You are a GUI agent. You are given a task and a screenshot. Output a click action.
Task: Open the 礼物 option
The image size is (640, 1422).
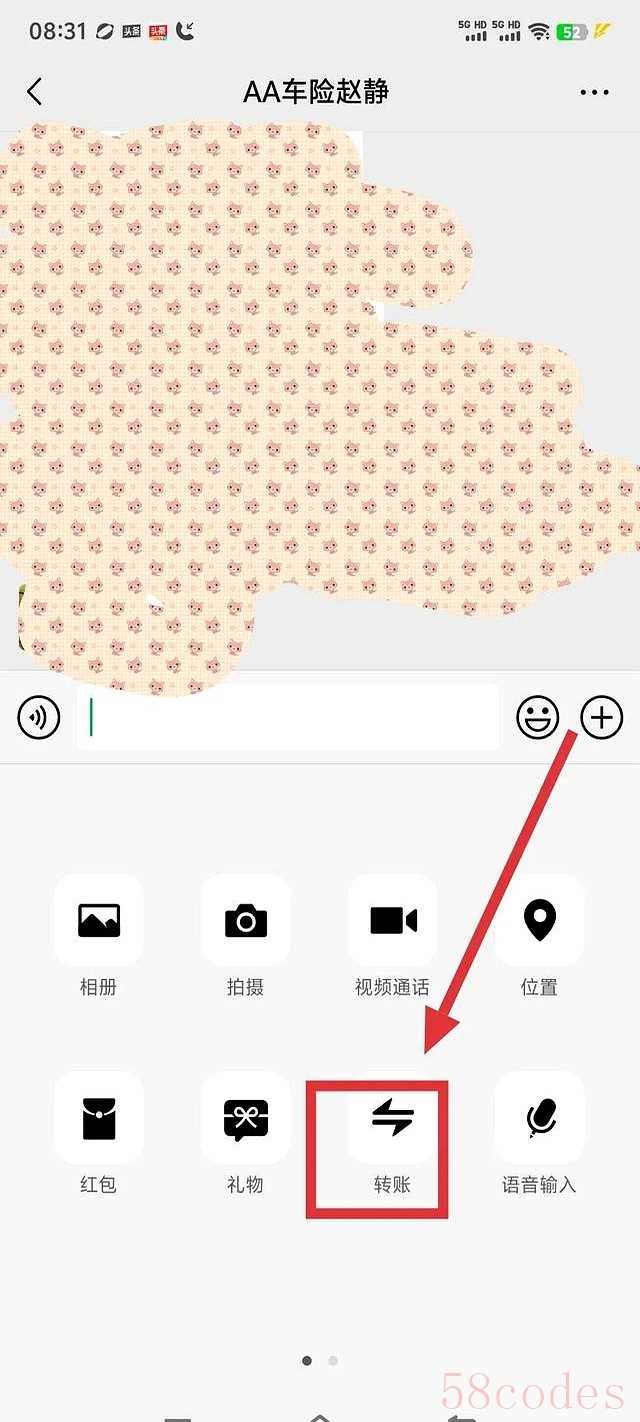coord(246,1119)
